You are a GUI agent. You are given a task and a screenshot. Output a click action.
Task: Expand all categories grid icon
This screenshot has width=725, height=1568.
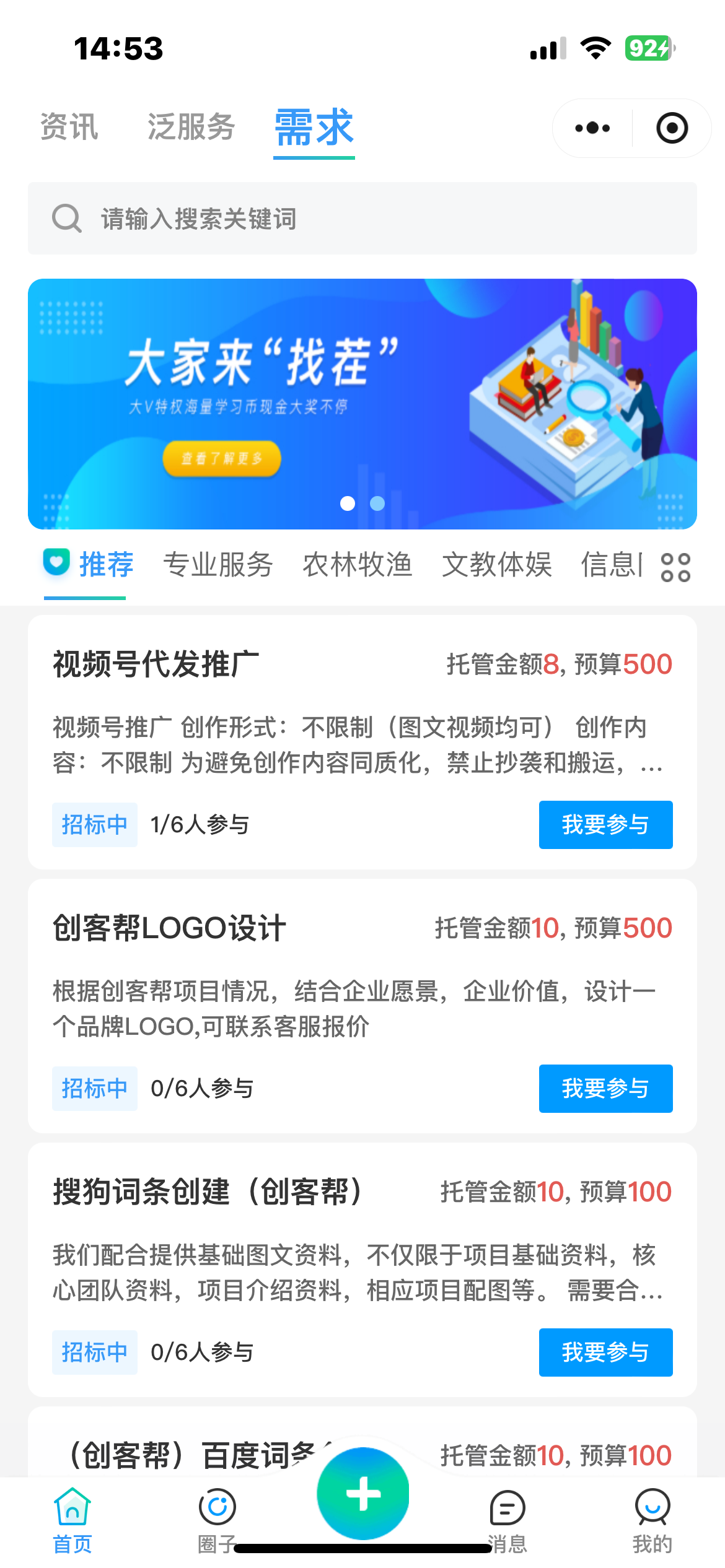click(x=675, y=567)
